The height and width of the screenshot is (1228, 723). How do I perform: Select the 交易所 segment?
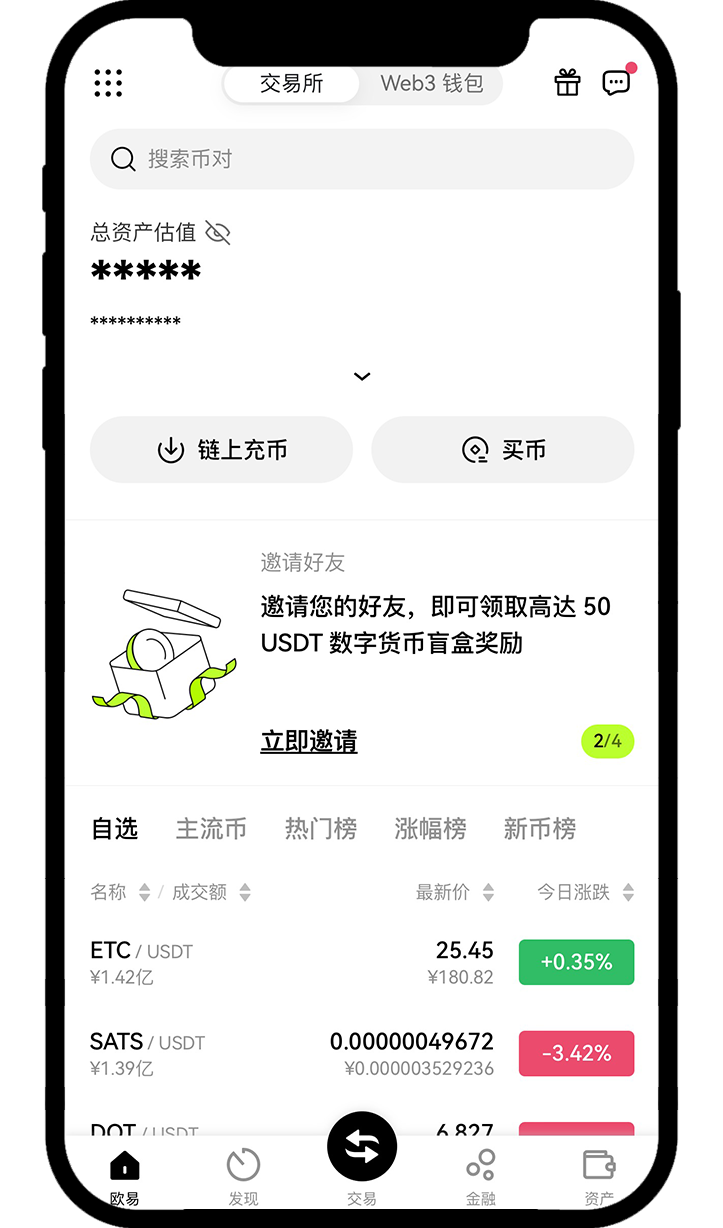[x=291, y=84]
